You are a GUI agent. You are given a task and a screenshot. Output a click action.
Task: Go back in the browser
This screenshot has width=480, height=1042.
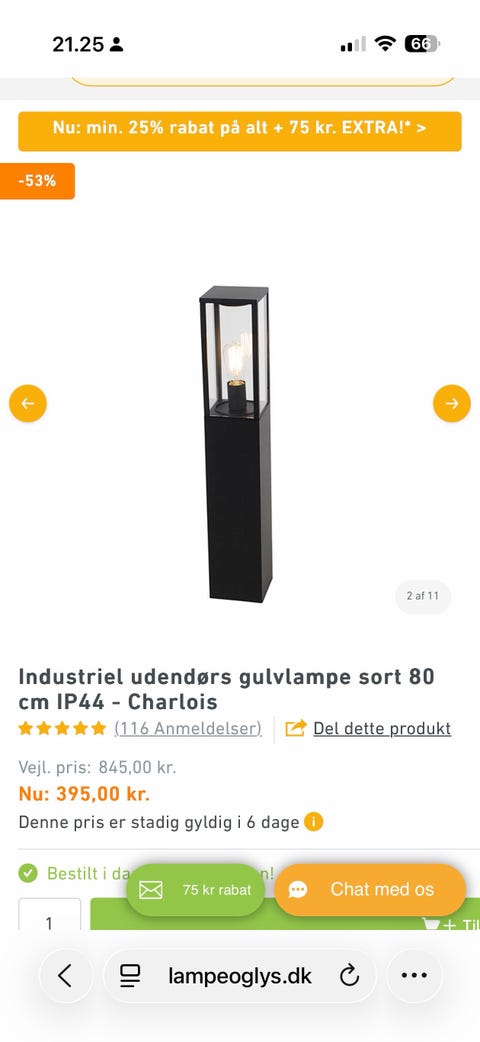66,976
